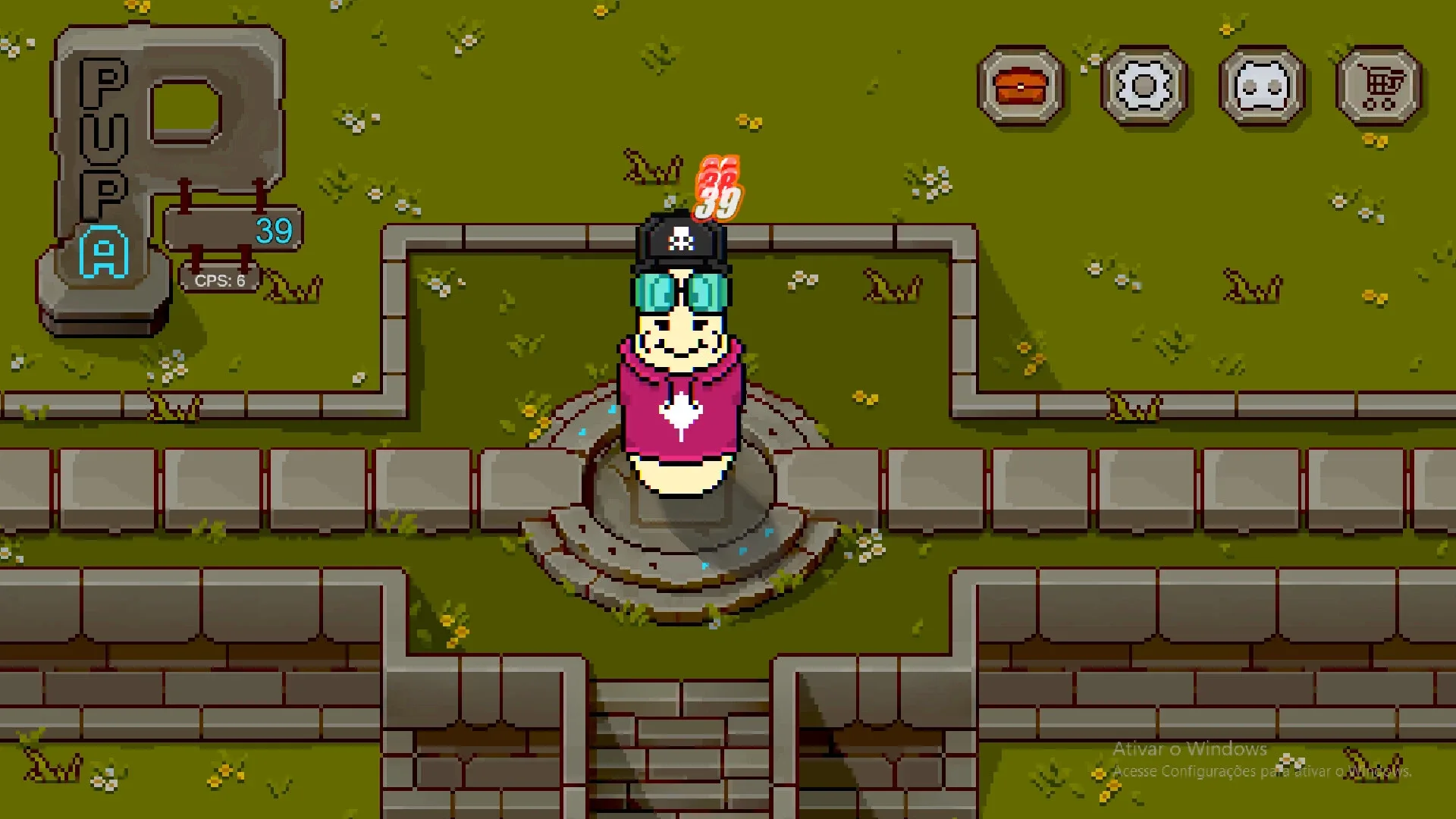
Task: Open the shopping cart store
Action: pos(1379,86)
